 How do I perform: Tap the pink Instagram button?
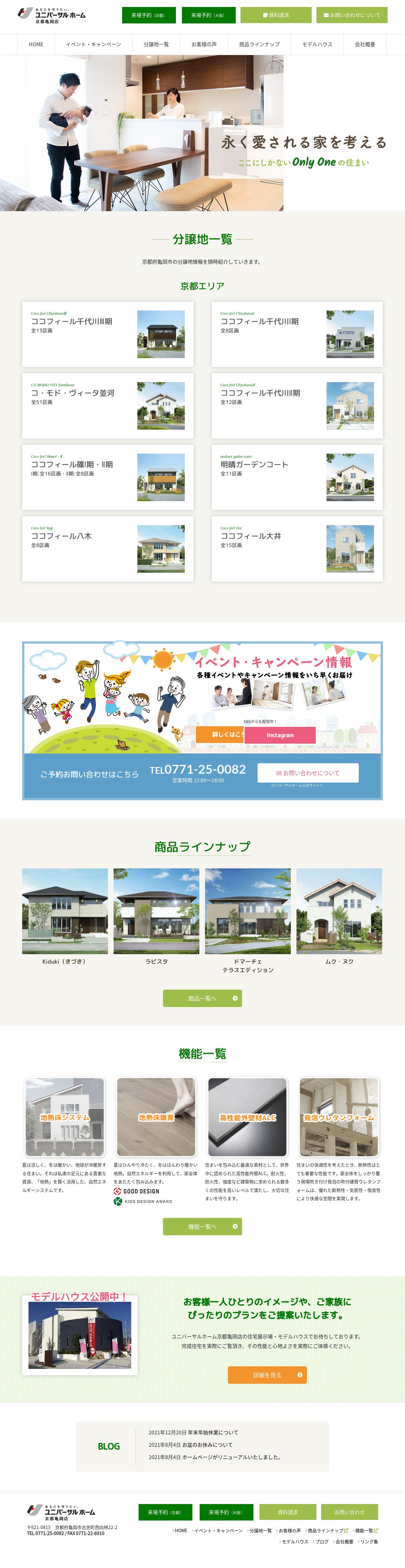(280, 735)
